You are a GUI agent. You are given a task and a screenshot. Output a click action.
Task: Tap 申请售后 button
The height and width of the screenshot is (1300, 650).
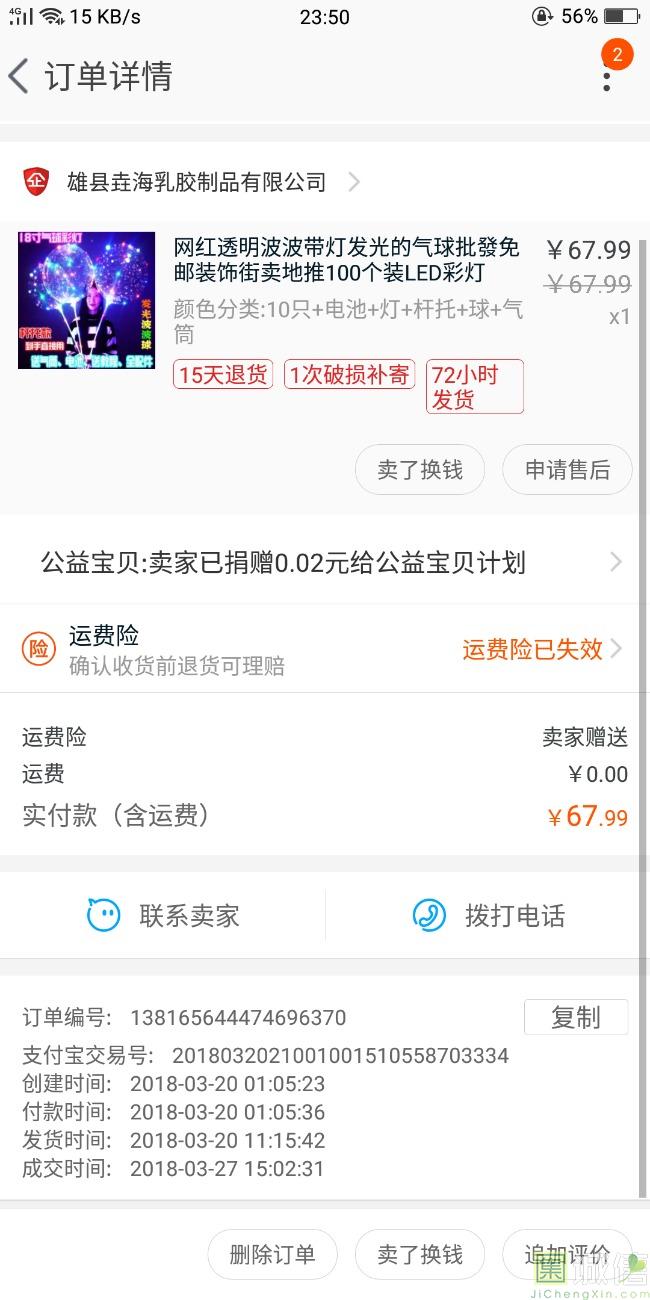[x=567, y=470]
